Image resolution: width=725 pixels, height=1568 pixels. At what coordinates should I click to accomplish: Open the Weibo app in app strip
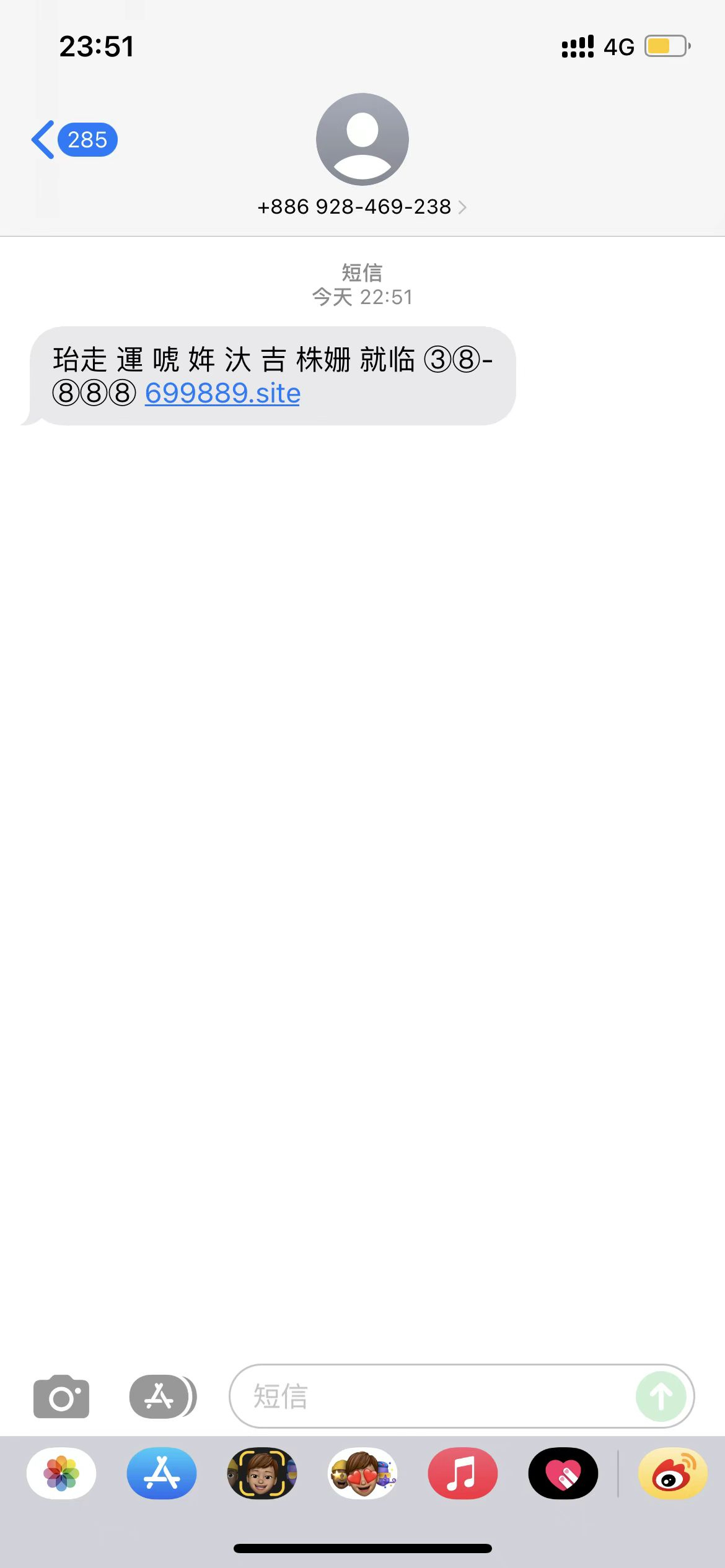(x=673, y=1474)
